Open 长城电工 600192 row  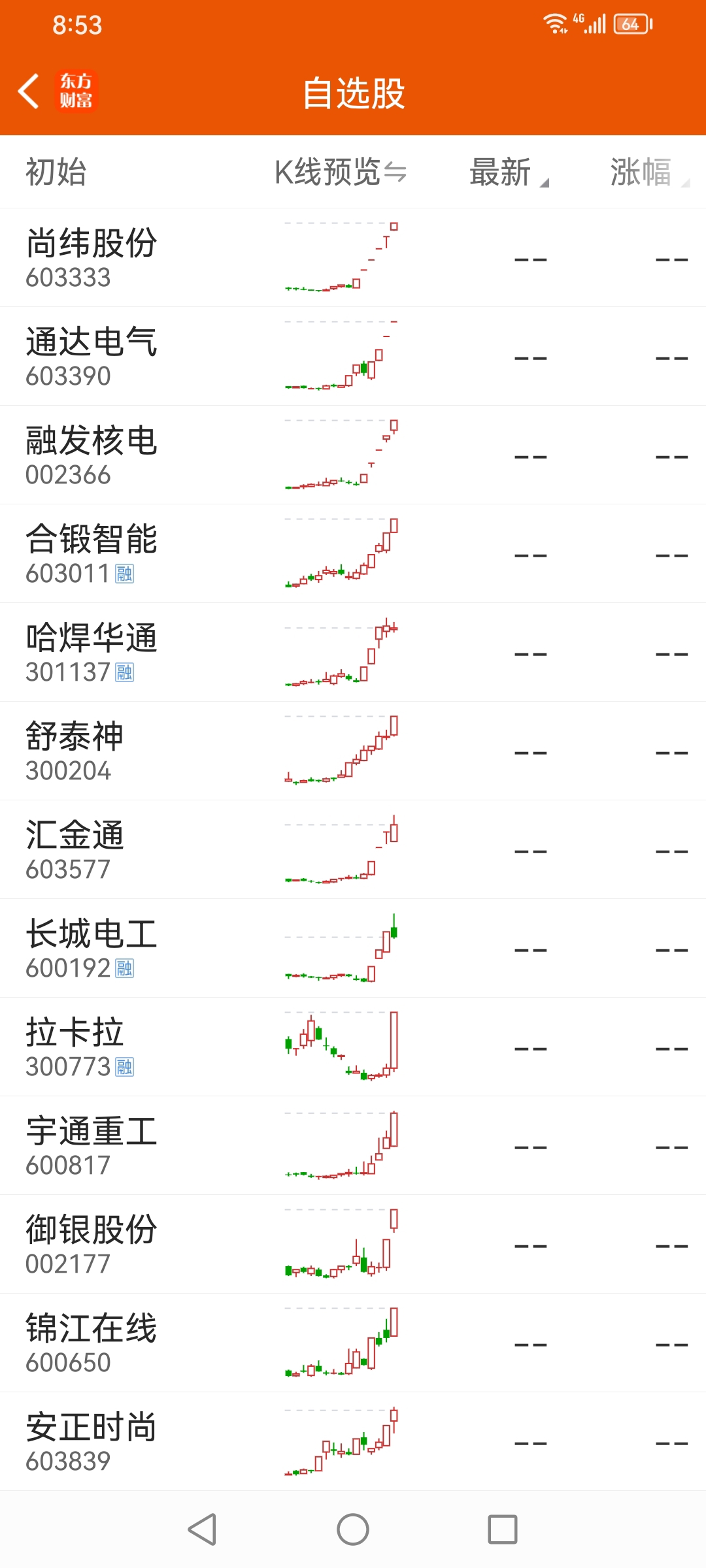tap(353, 948)
